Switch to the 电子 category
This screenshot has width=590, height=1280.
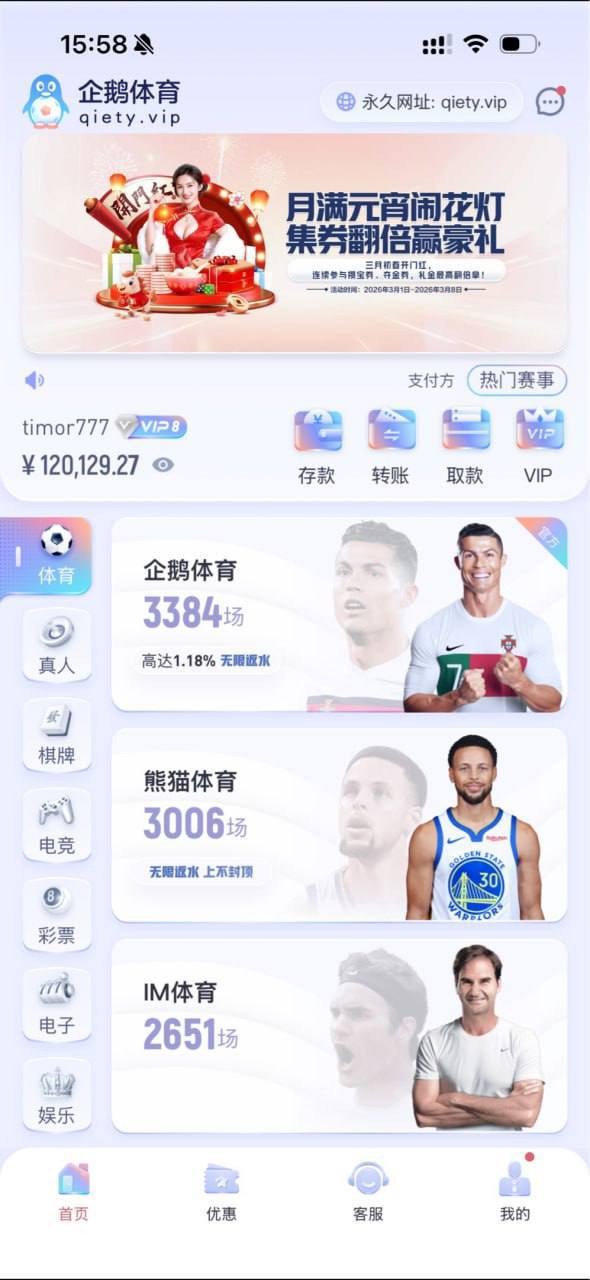tap(57, 1005)
